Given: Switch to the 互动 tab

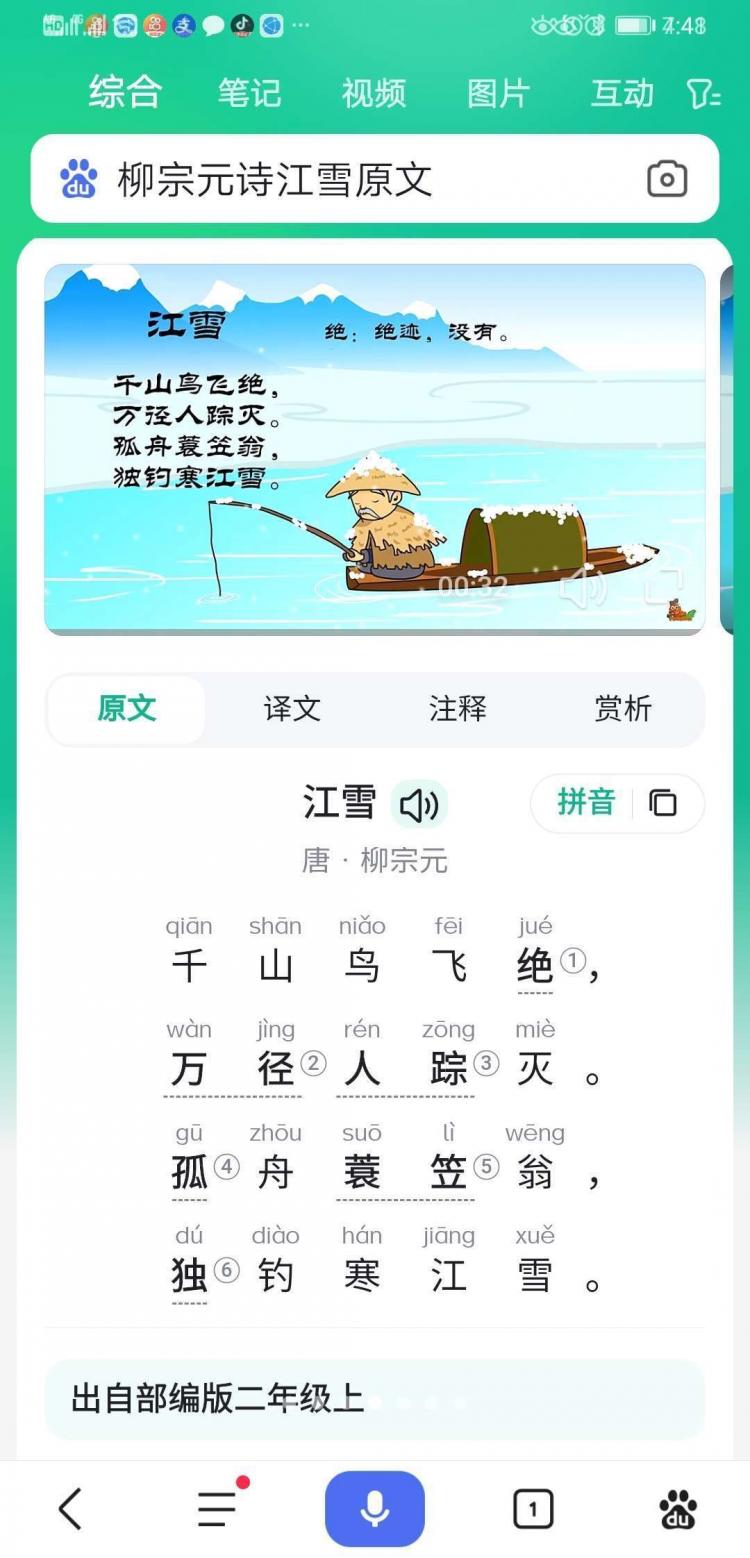Looking at the screenshot, I should pyautogui.click(x=621, y=93).
